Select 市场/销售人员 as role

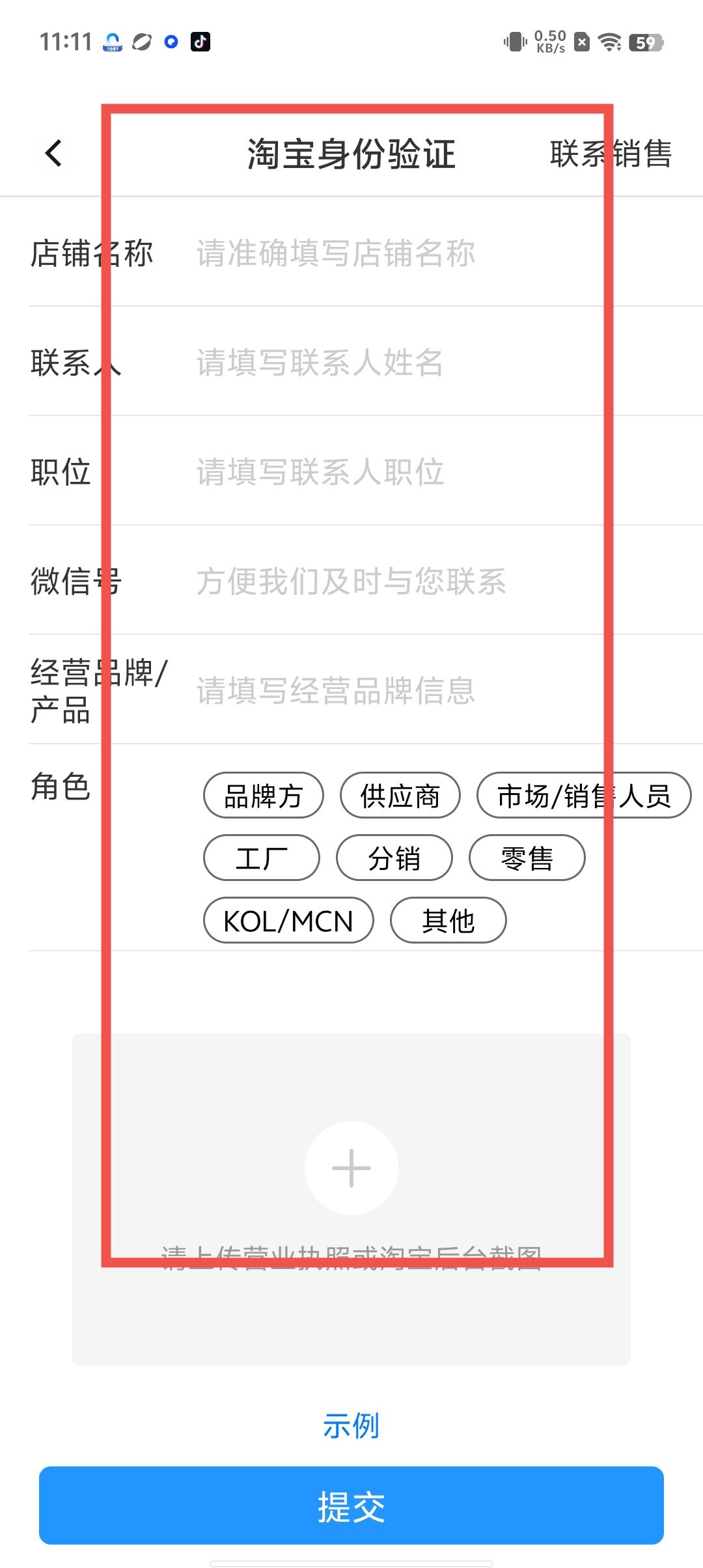[x=583, y=796]
